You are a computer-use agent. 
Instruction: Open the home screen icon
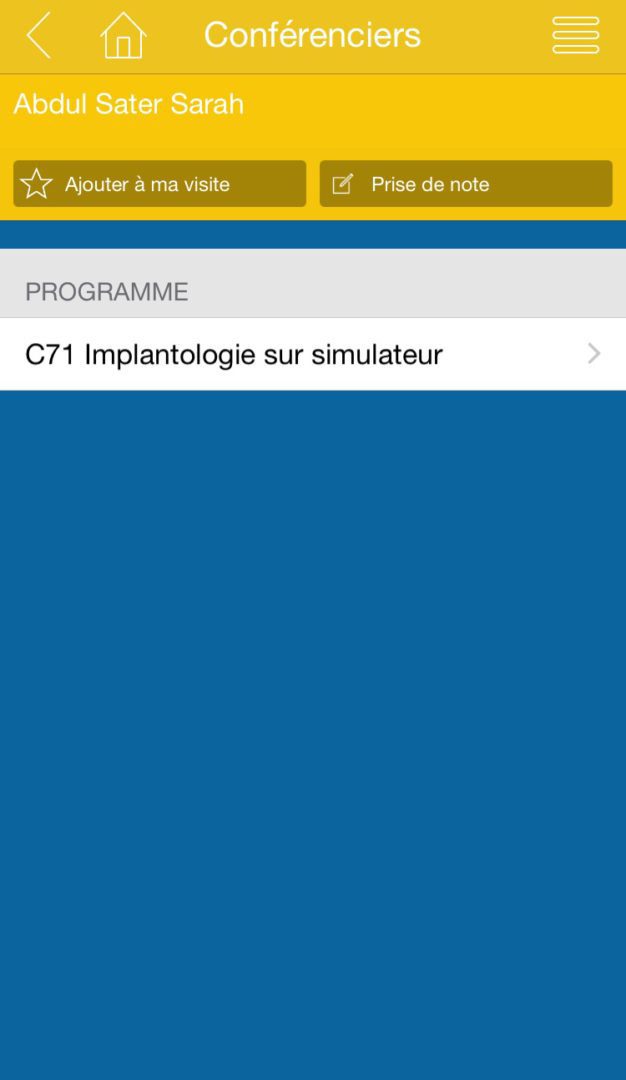tap(123, 35)
